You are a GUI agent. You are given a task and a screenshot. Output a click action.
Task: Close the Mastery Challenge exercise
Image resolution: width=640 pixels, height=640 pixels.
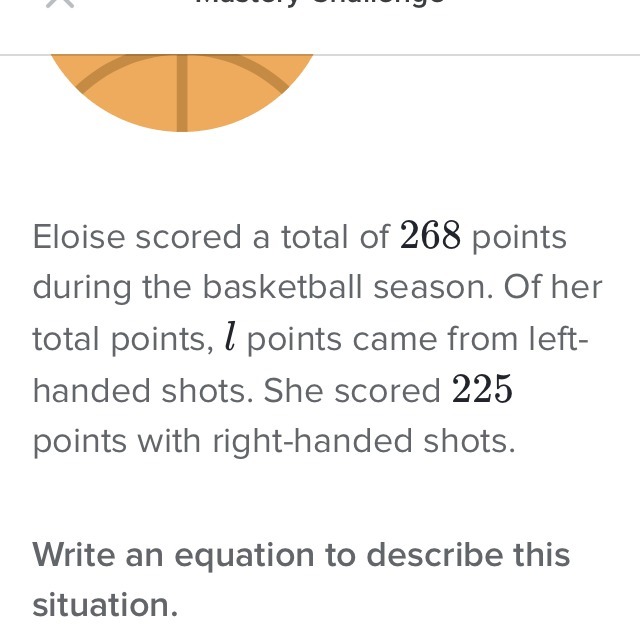[x=60, y=3]
